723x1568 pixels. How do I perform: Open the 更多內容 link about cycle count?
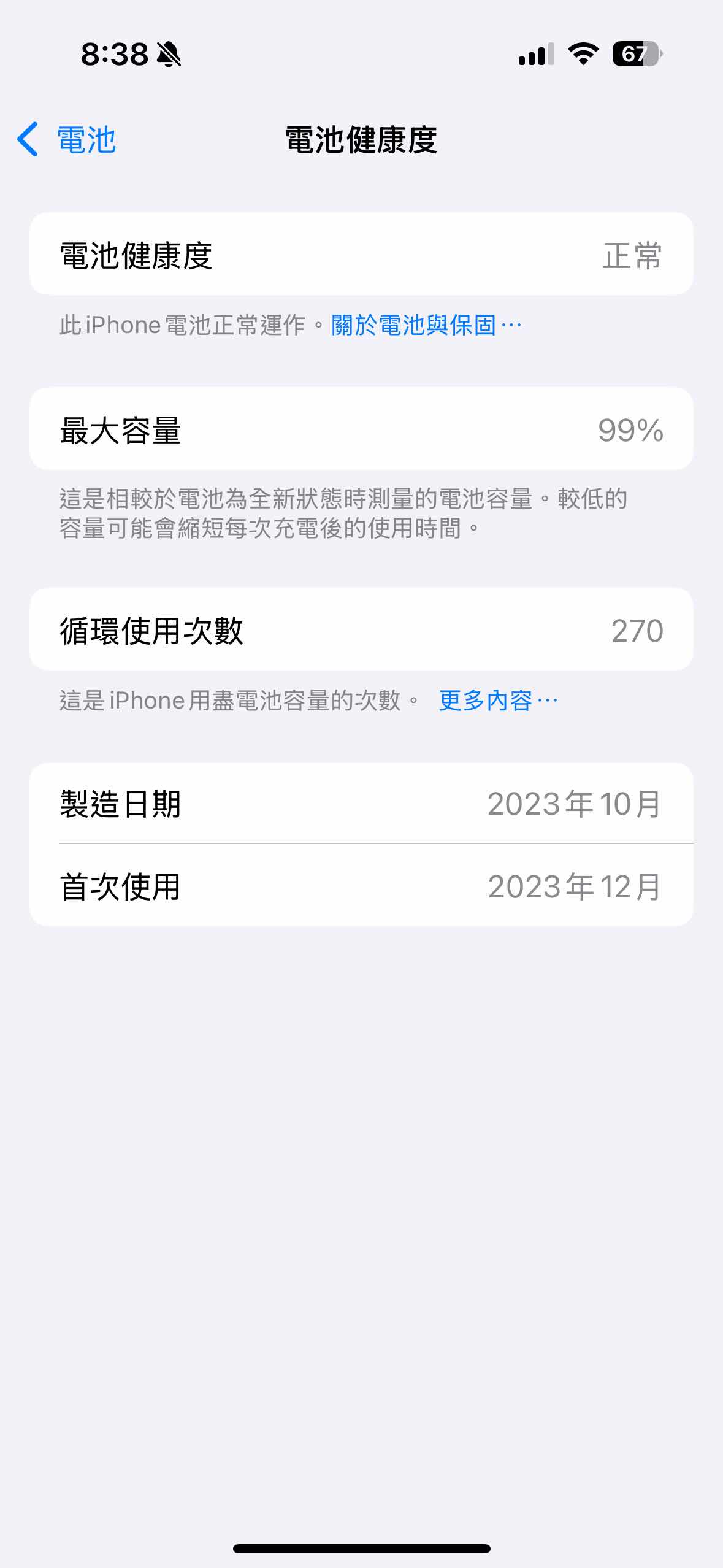[497, 701]
